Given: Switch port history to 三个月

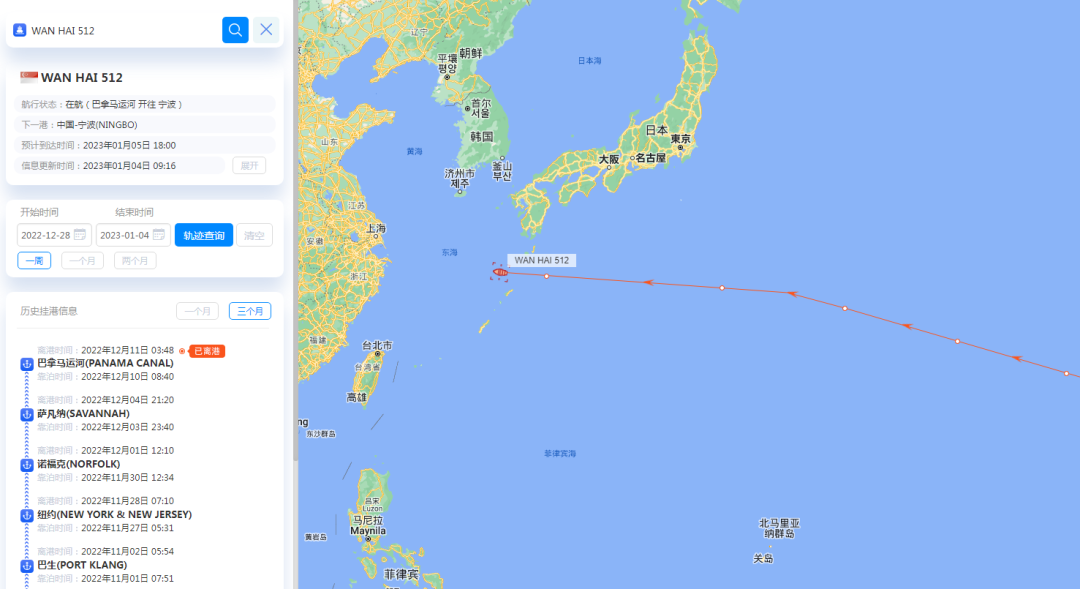Looking at the screenshot, I should coord(250,311).
